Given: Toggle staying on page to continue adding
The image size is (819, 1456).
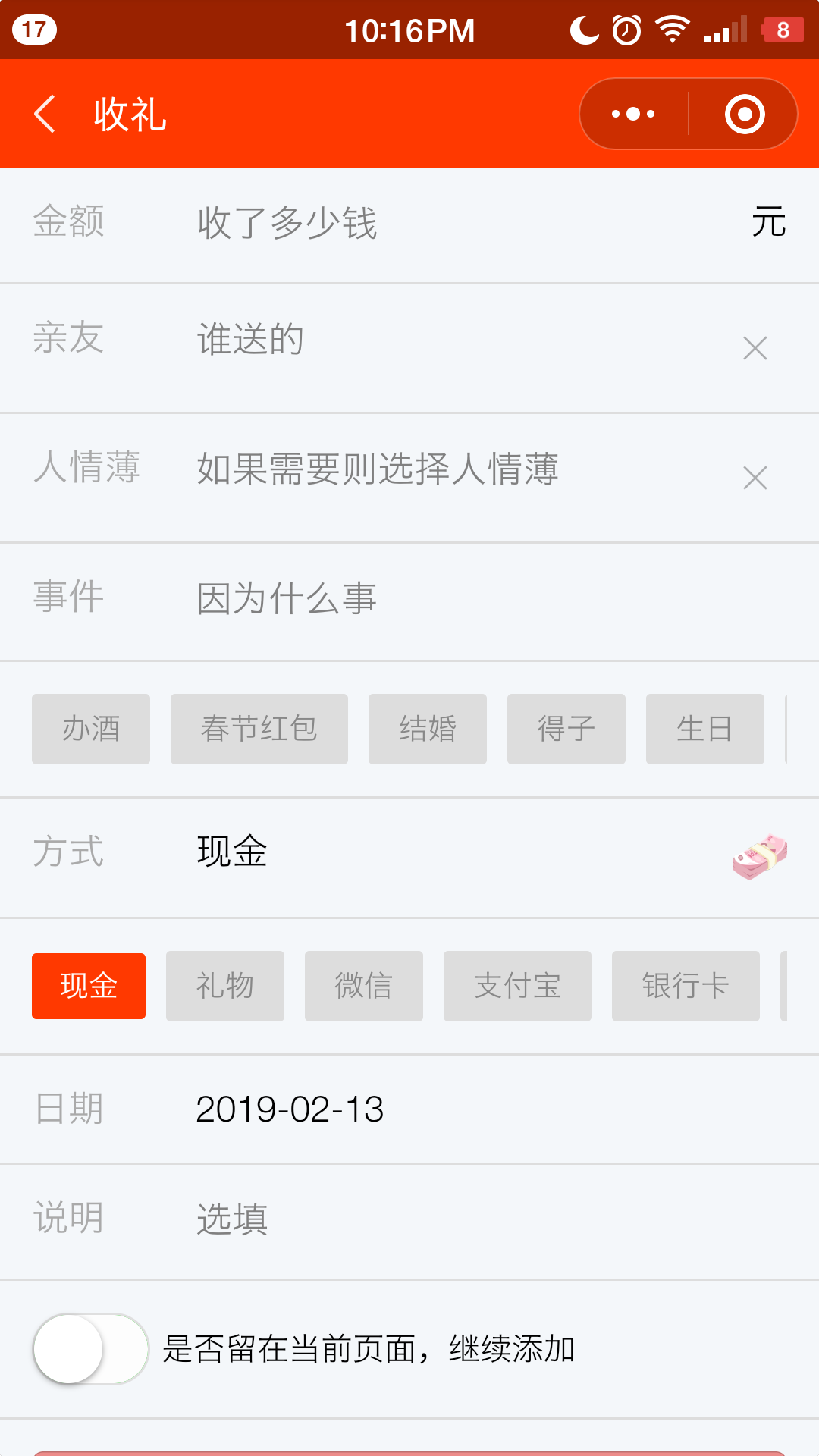Looking at the screenshot, I should click(x=91, y=1349).
